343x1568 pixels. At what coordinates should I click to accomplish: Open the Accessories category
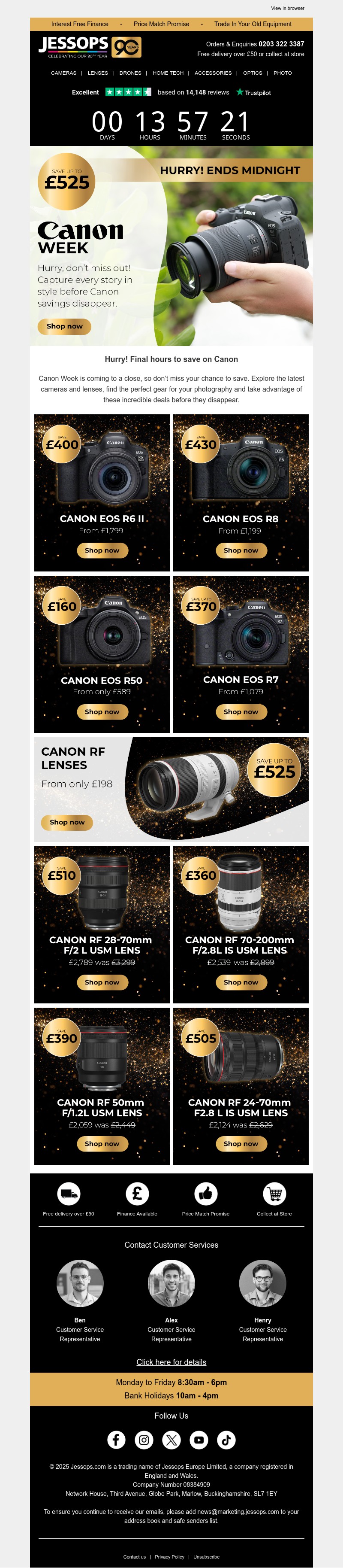tap(213, 73)
